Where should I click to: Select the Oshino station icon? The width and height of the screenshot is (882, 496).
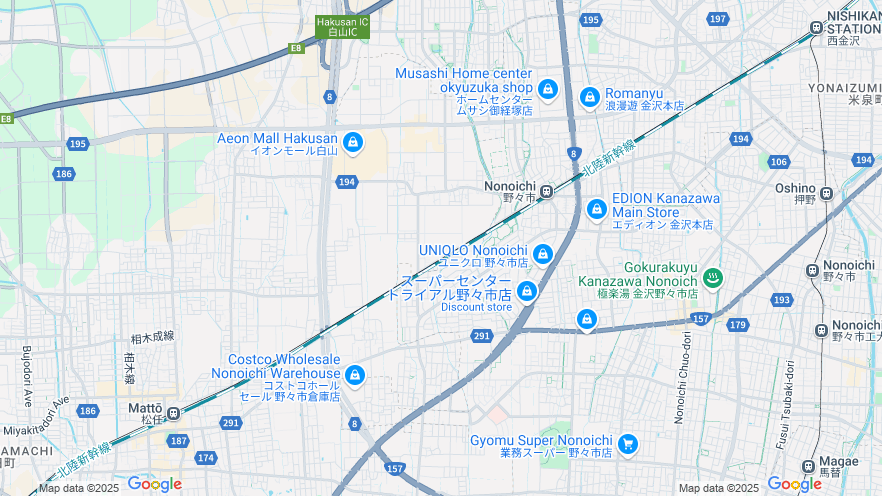826,192
